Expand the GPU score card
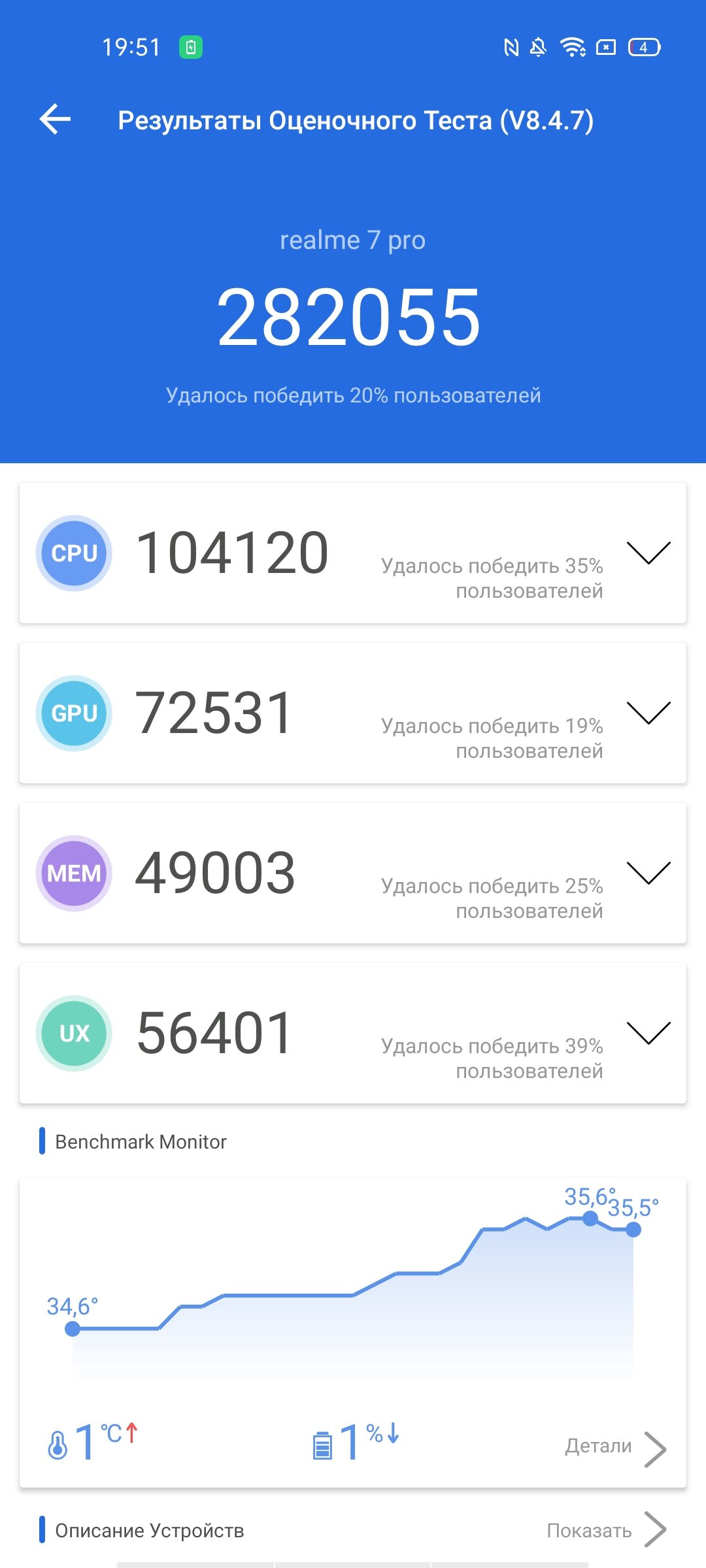 coord(648,713)
